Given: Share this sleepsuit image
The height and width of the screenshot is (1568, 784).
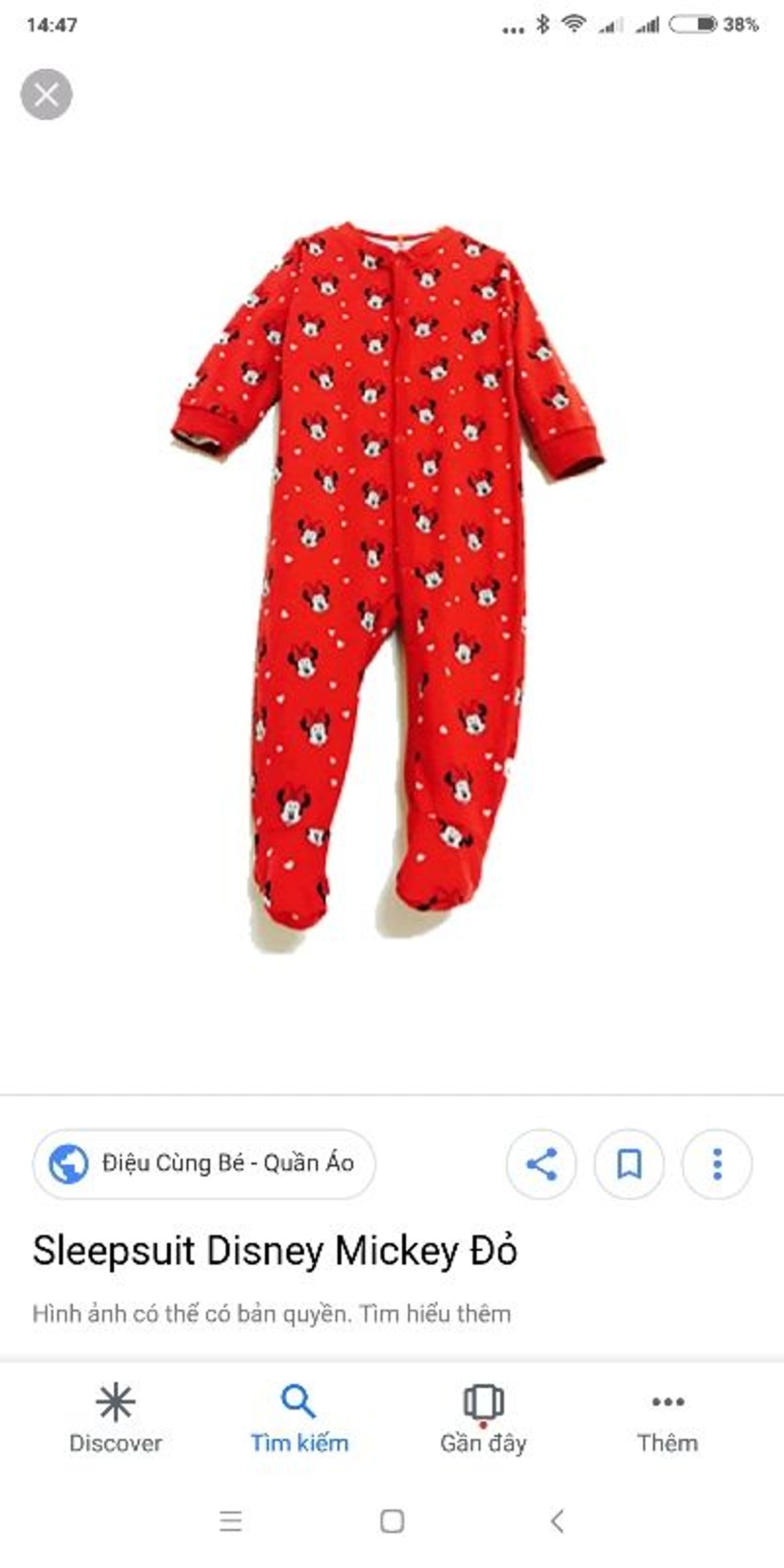Looking at the screenshot, I should (541, 1164).
